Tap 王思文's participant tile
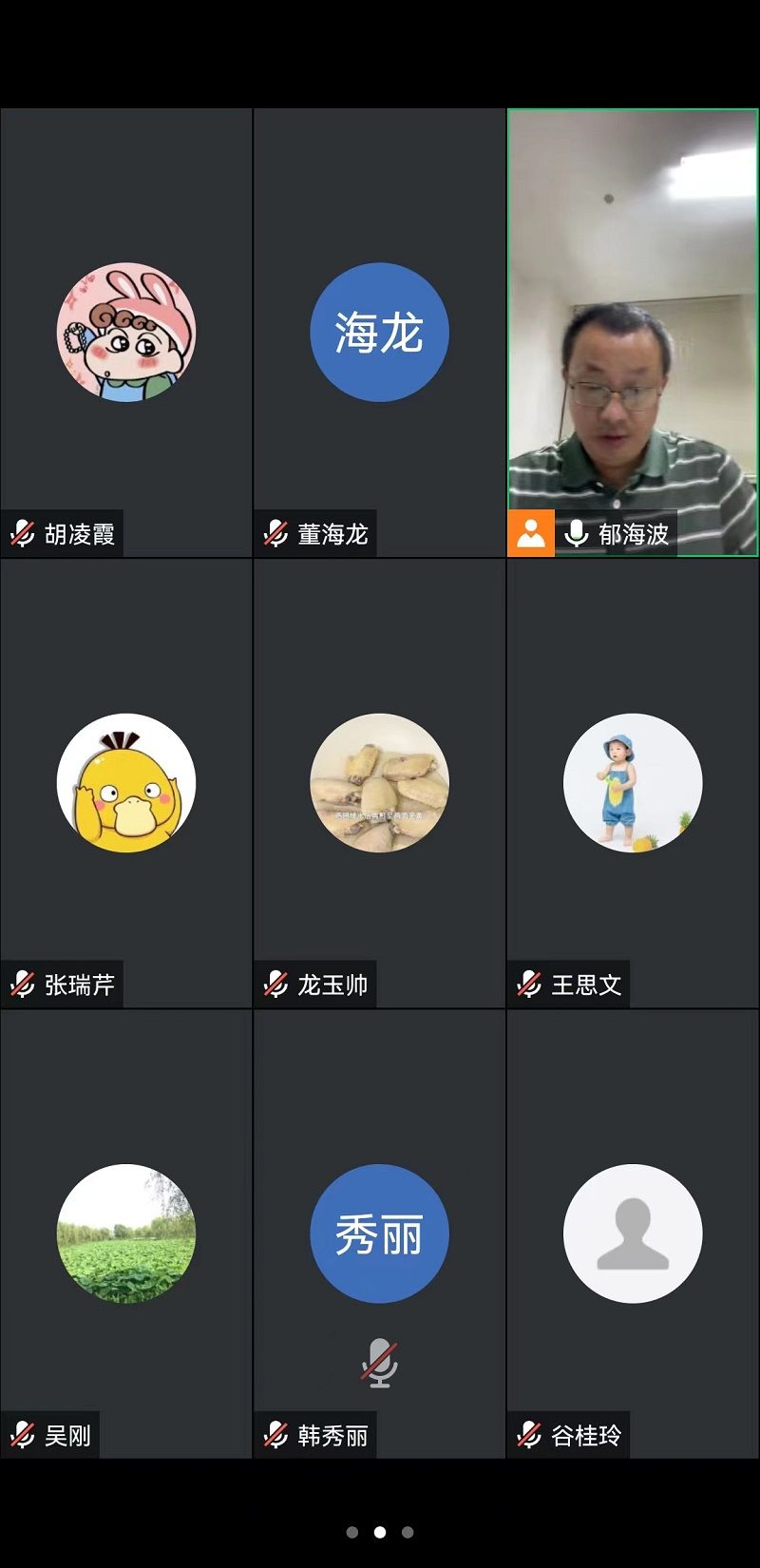The height and width of the screenshot is (1568, 760). click(x=633, y=783)
